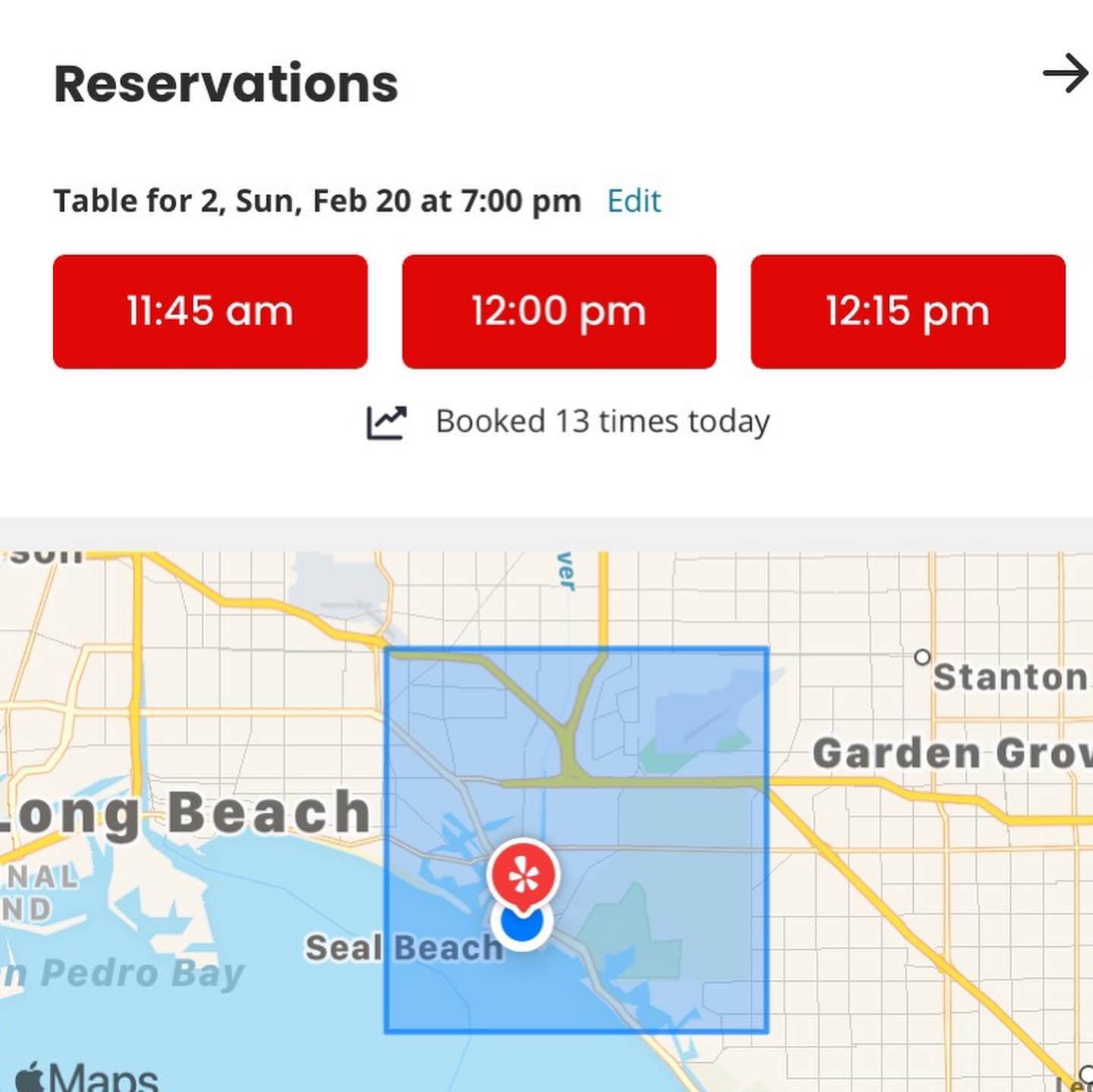The height and width of the screenshot is (1092, 1093).
Task: Select the 12:00 pm reservation time
Action: (559, 312)
